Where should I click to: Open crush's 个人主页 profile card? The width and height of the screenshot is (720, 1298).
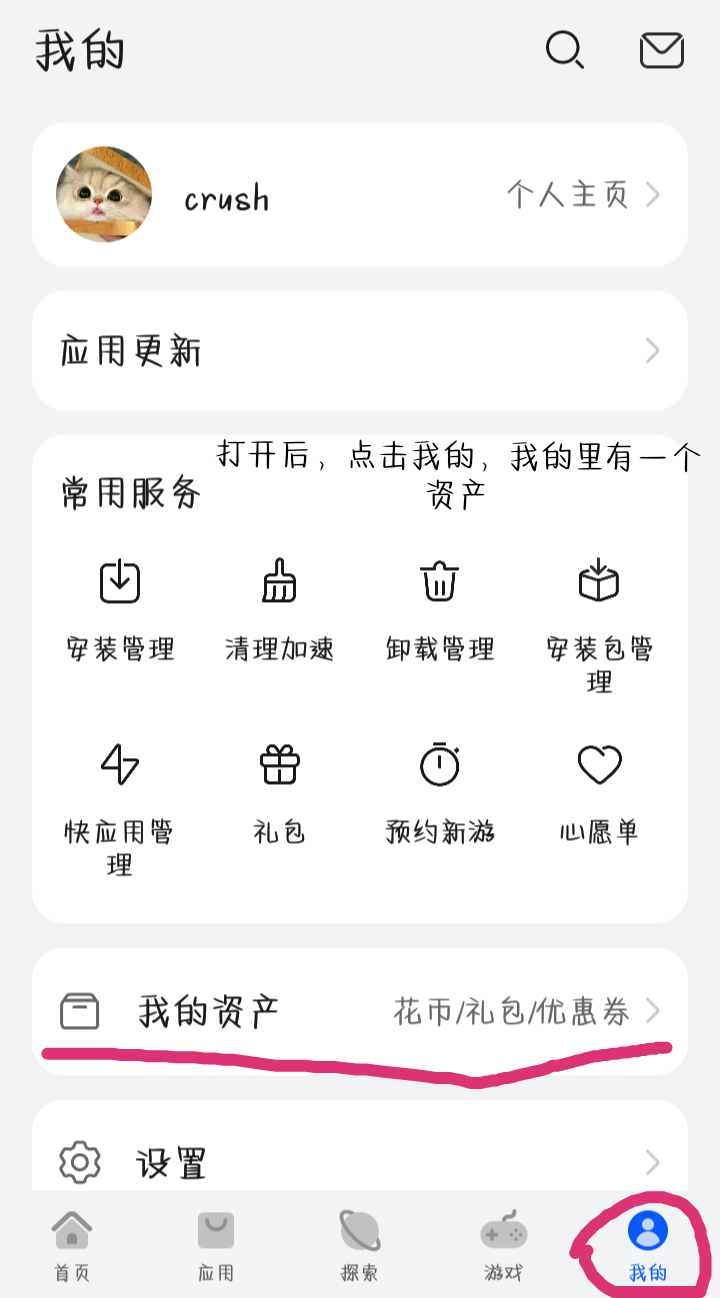point(360,195)
